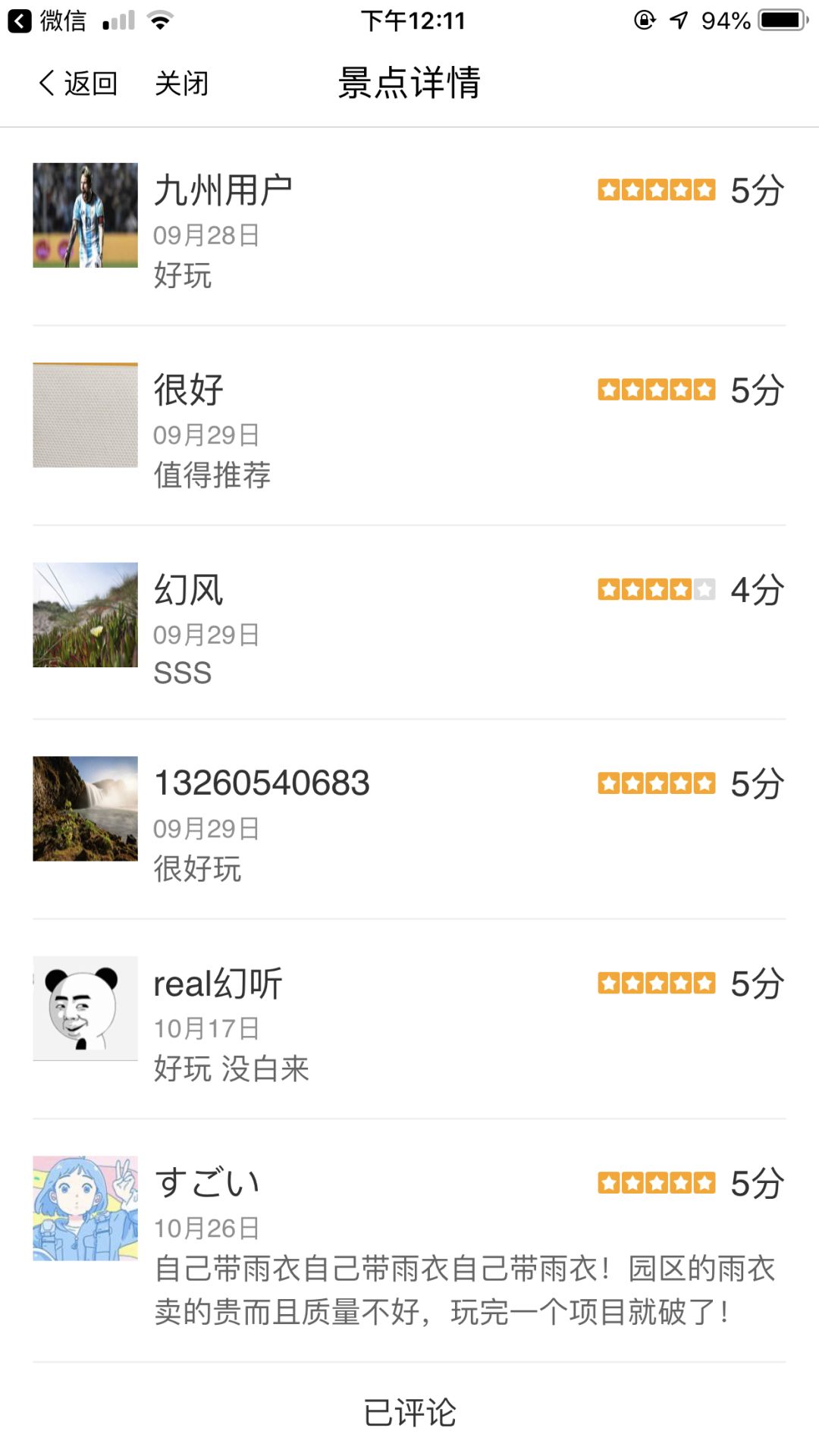Select the 景点详情 title tab
Image resolution: width=819 pixels, height=1456 pixels.
(x=409, y=82)
